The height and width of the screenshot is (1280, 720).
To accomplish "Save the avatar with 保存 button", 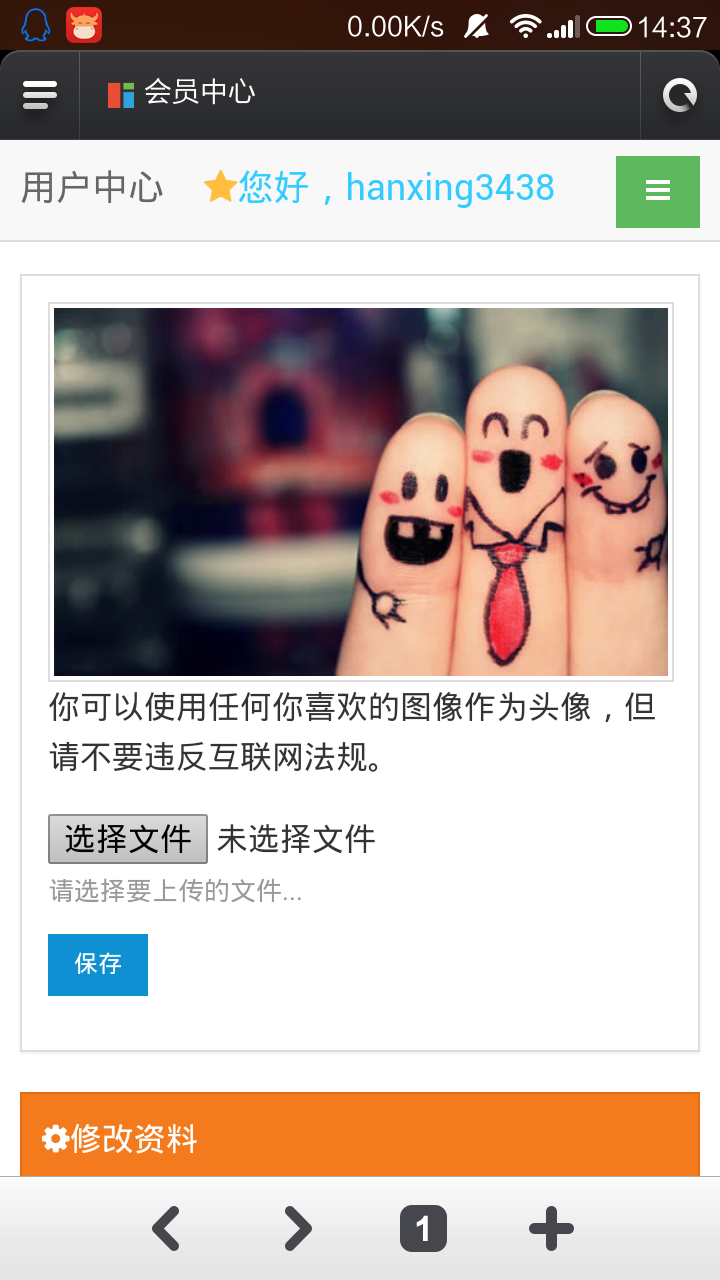I will tap(98, 964).
